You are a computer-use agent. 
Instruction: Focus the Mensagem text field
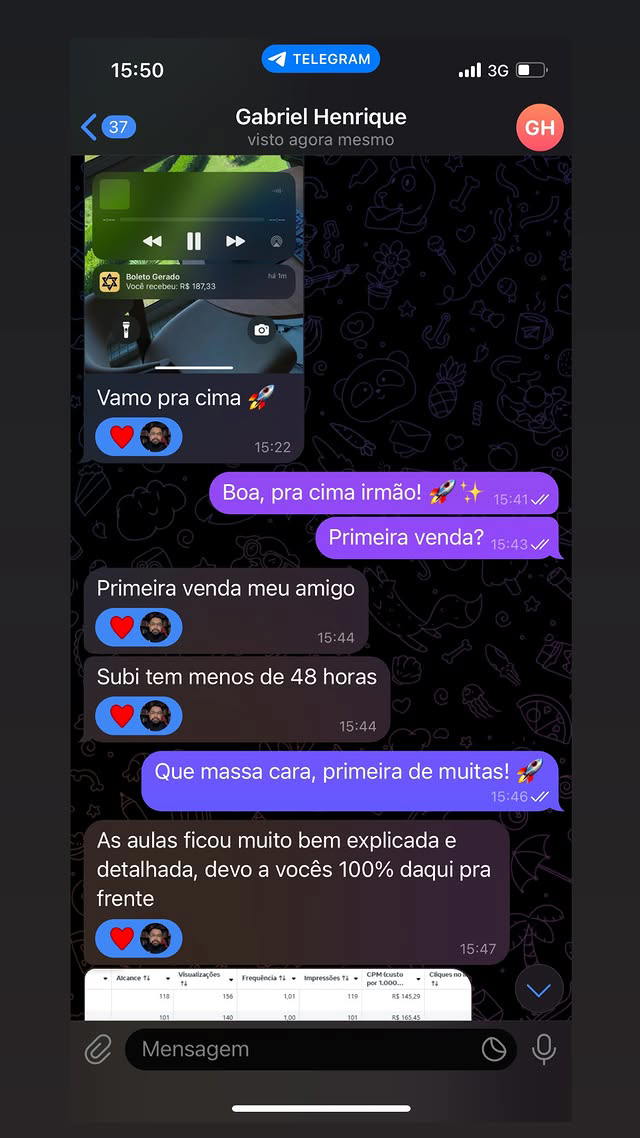[300, 1049]
